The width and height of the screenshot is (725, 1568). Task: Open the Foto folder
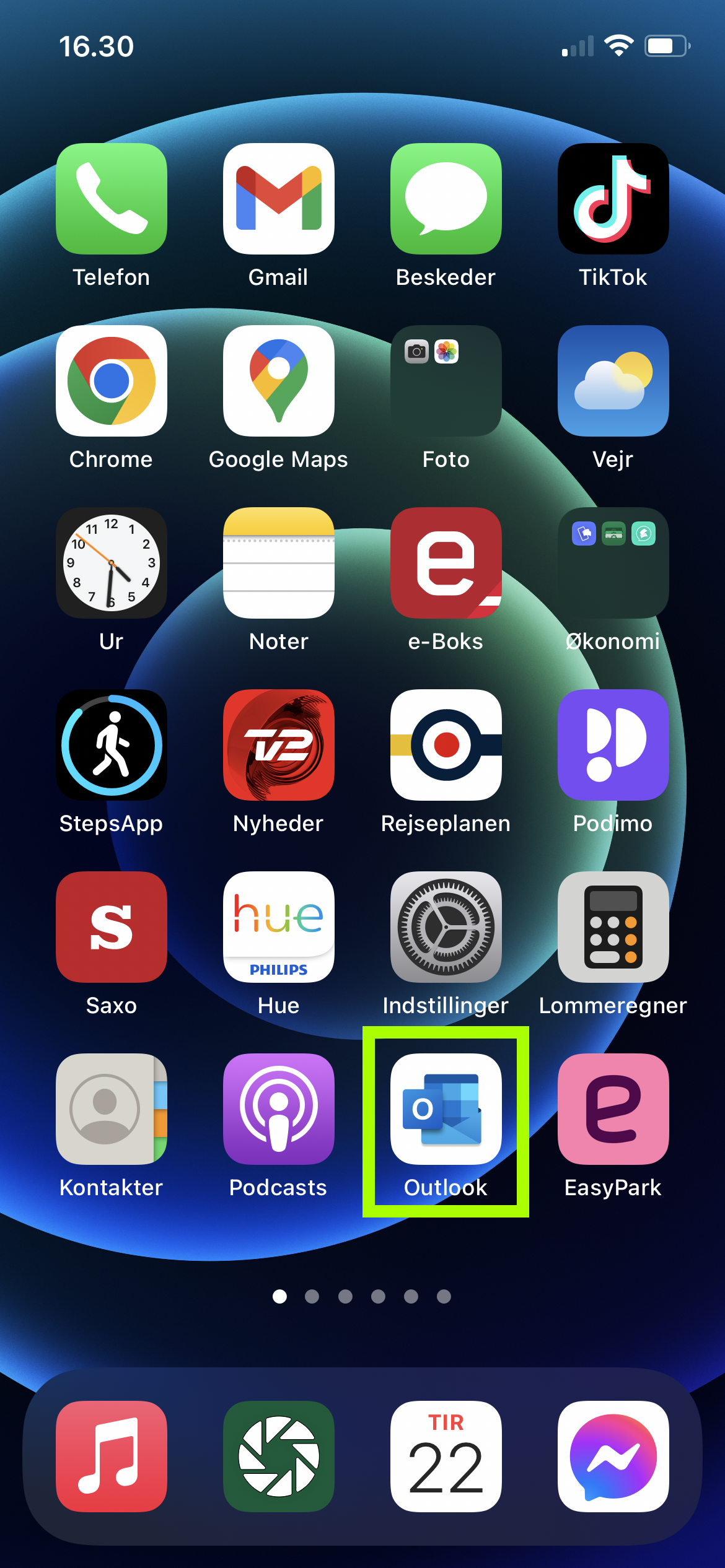[446, 381]
